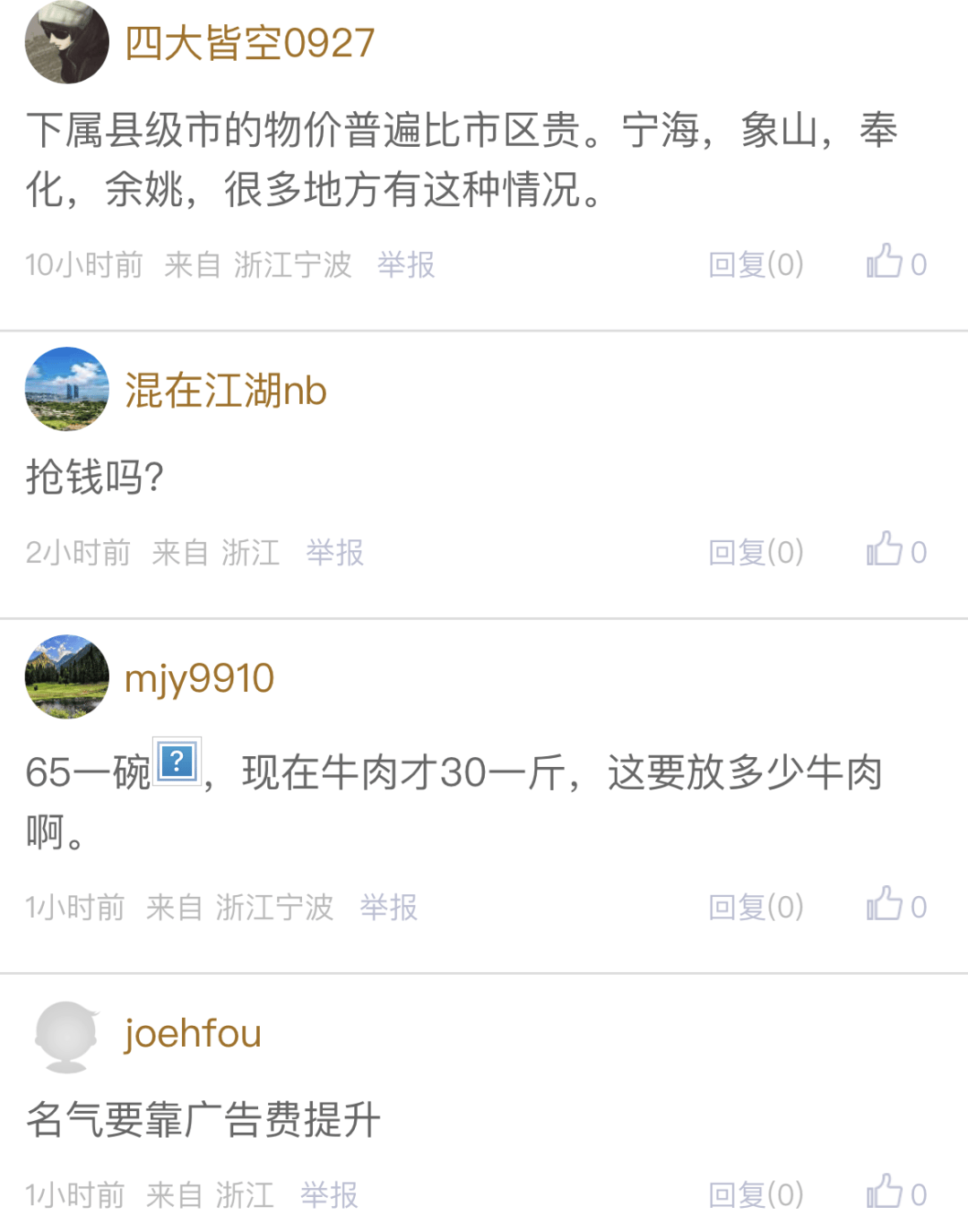The width and height of the screenshot is (968, 1232).
Task: Like mjy9910's comment
Action: point(895,906)
